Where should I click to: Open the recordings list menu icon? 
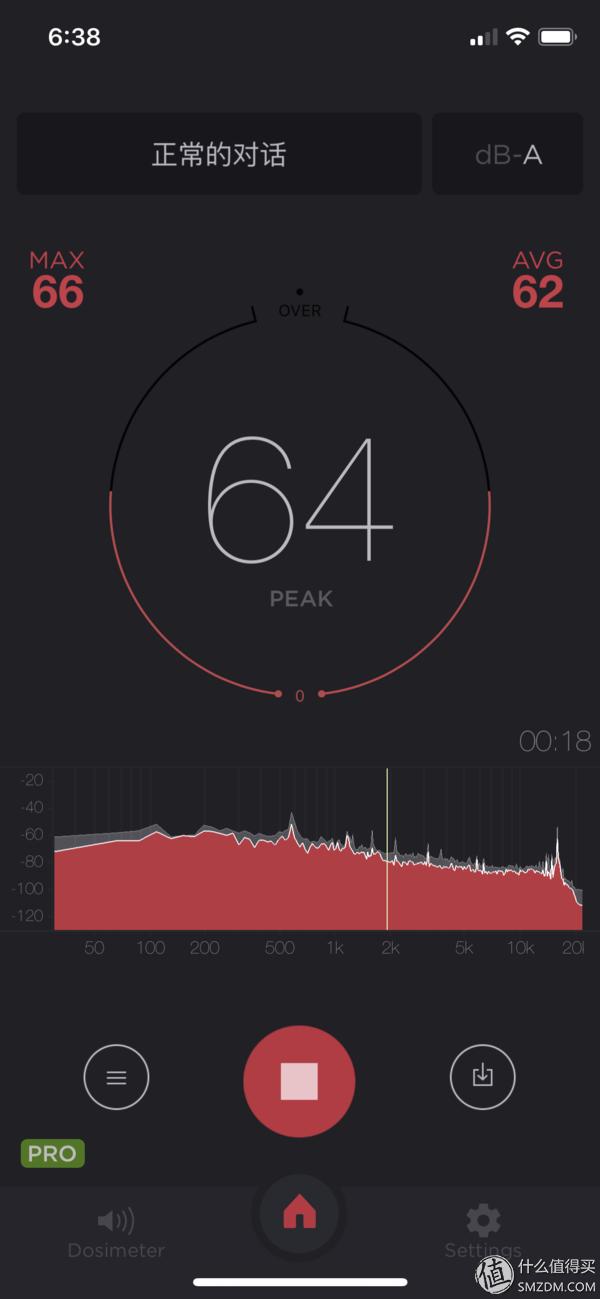(116, 1077)
